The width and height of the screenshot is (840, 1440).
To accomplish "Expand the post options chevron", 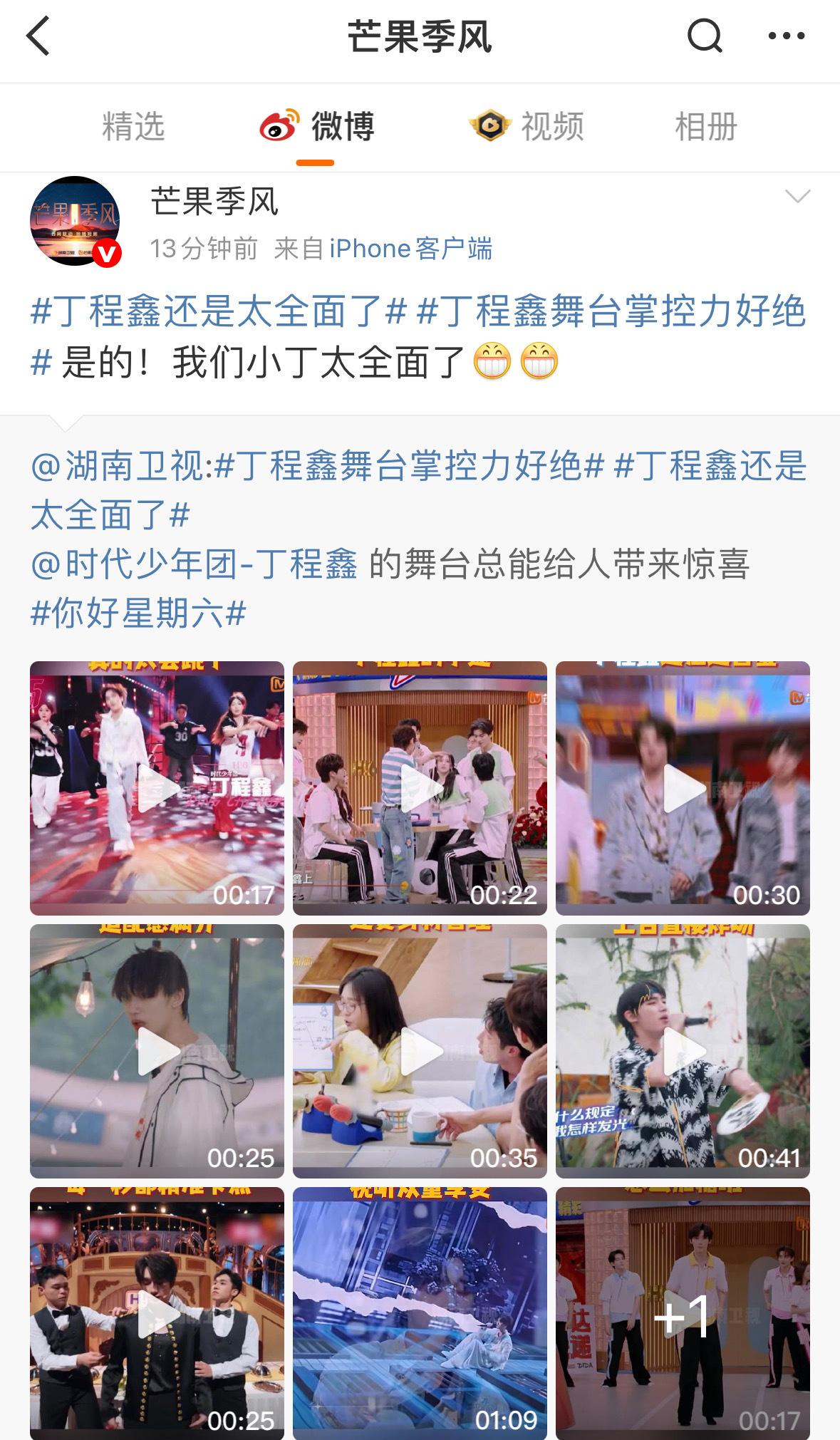I will [797, 196].
